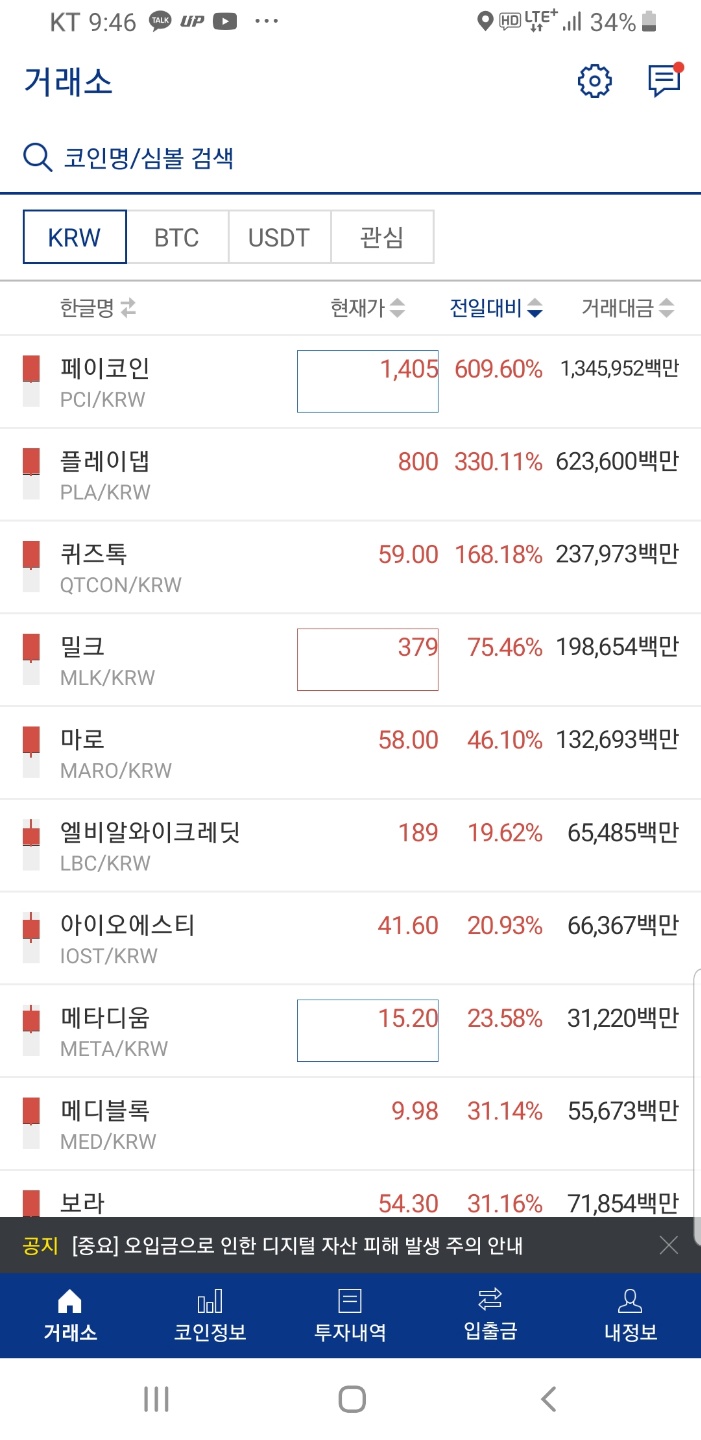Open the 페이코인 PCI/KRW row

350,382
